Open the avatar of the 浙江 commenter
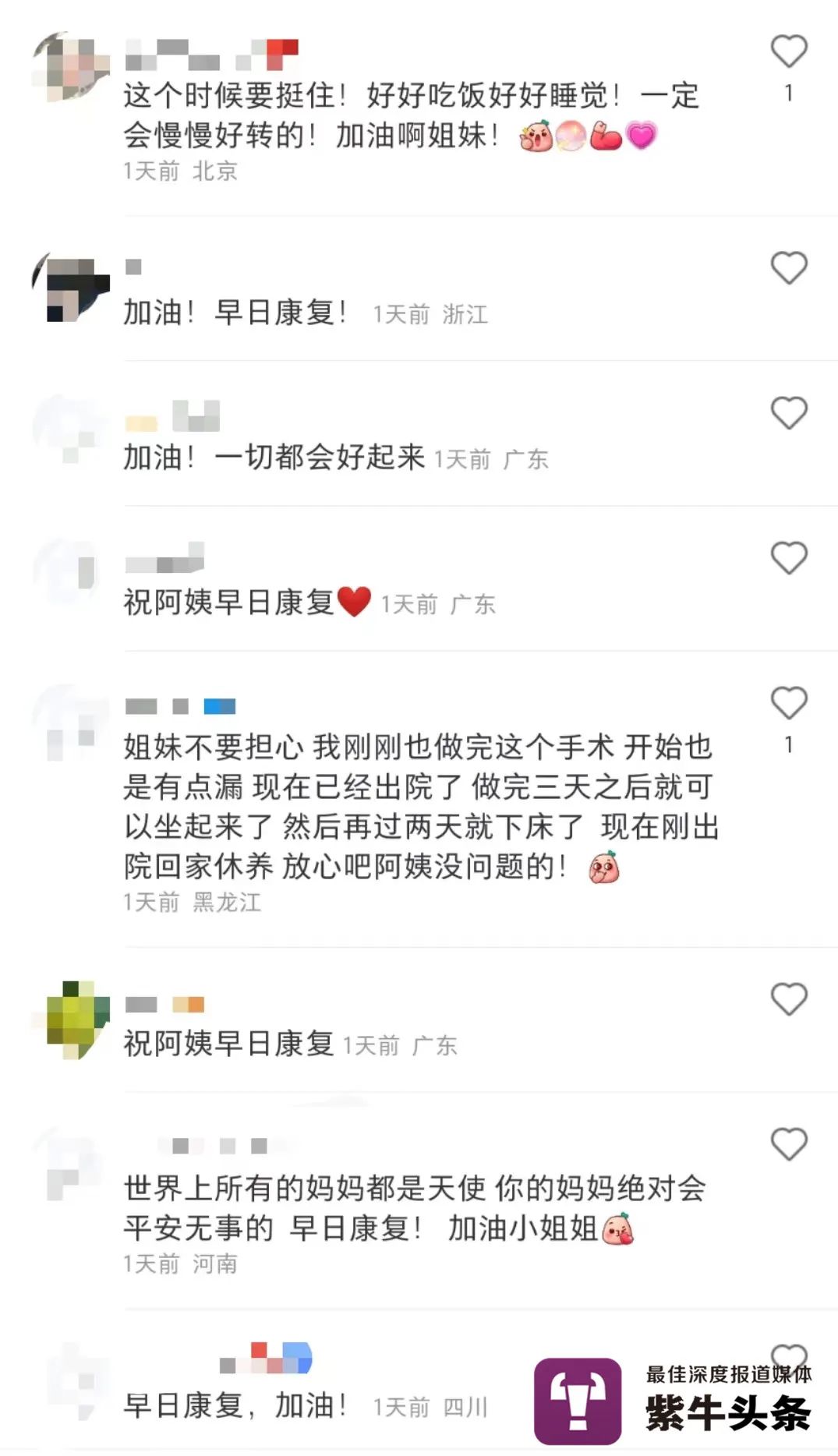 pyautogui.click(x=71, y=288)
